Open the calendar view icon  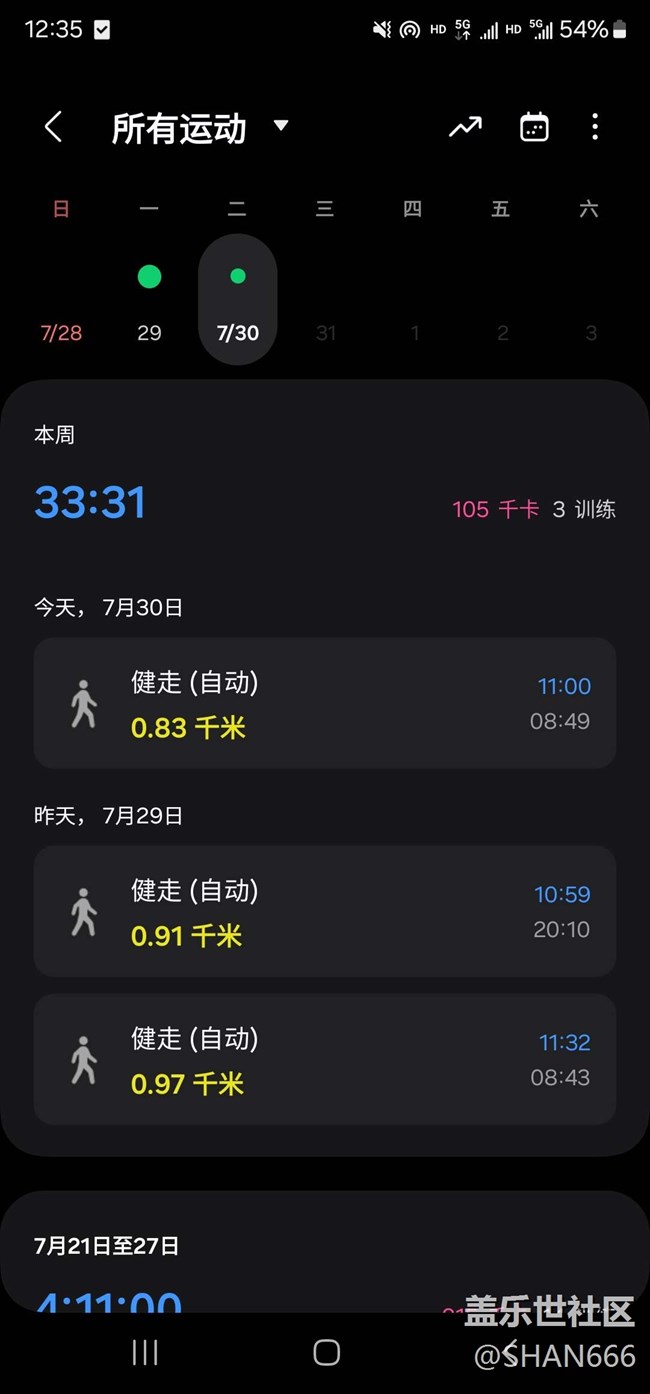point(534,127)
